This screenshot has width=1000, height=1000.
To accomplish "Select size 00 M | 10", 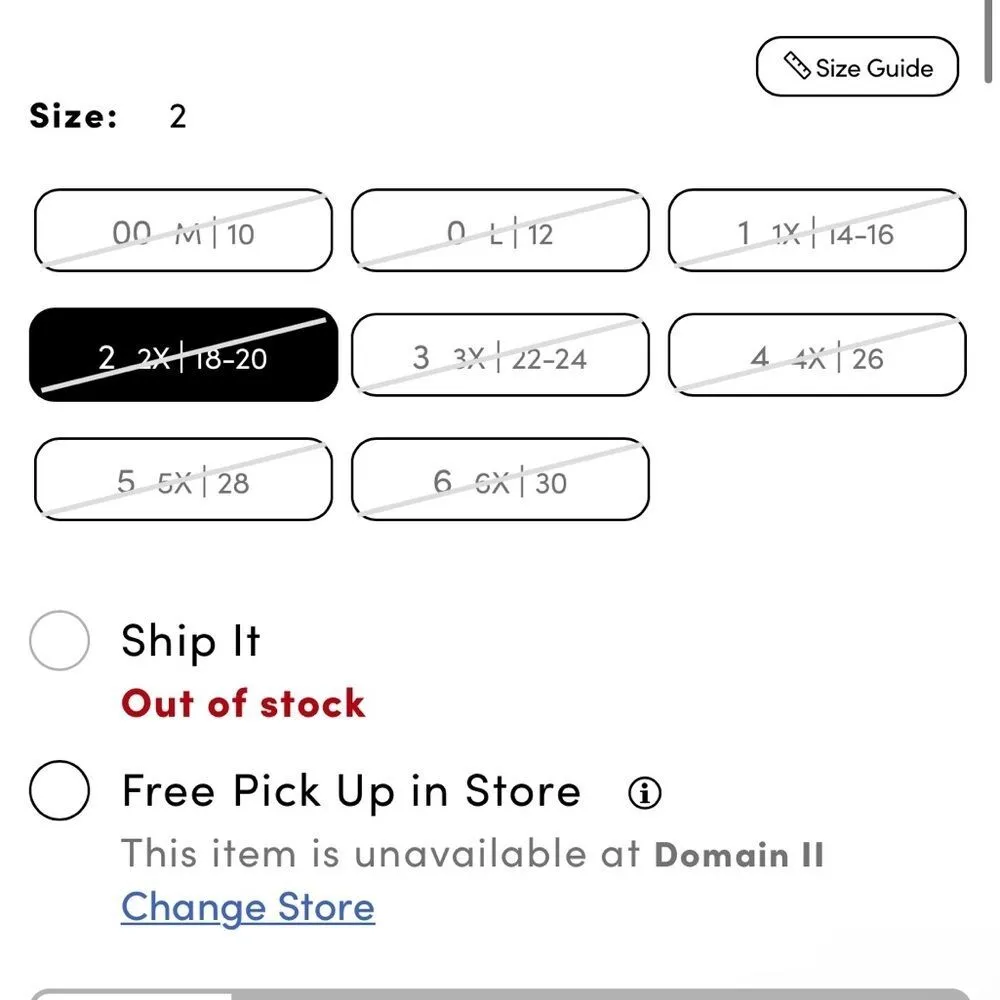I will point(183,231).
